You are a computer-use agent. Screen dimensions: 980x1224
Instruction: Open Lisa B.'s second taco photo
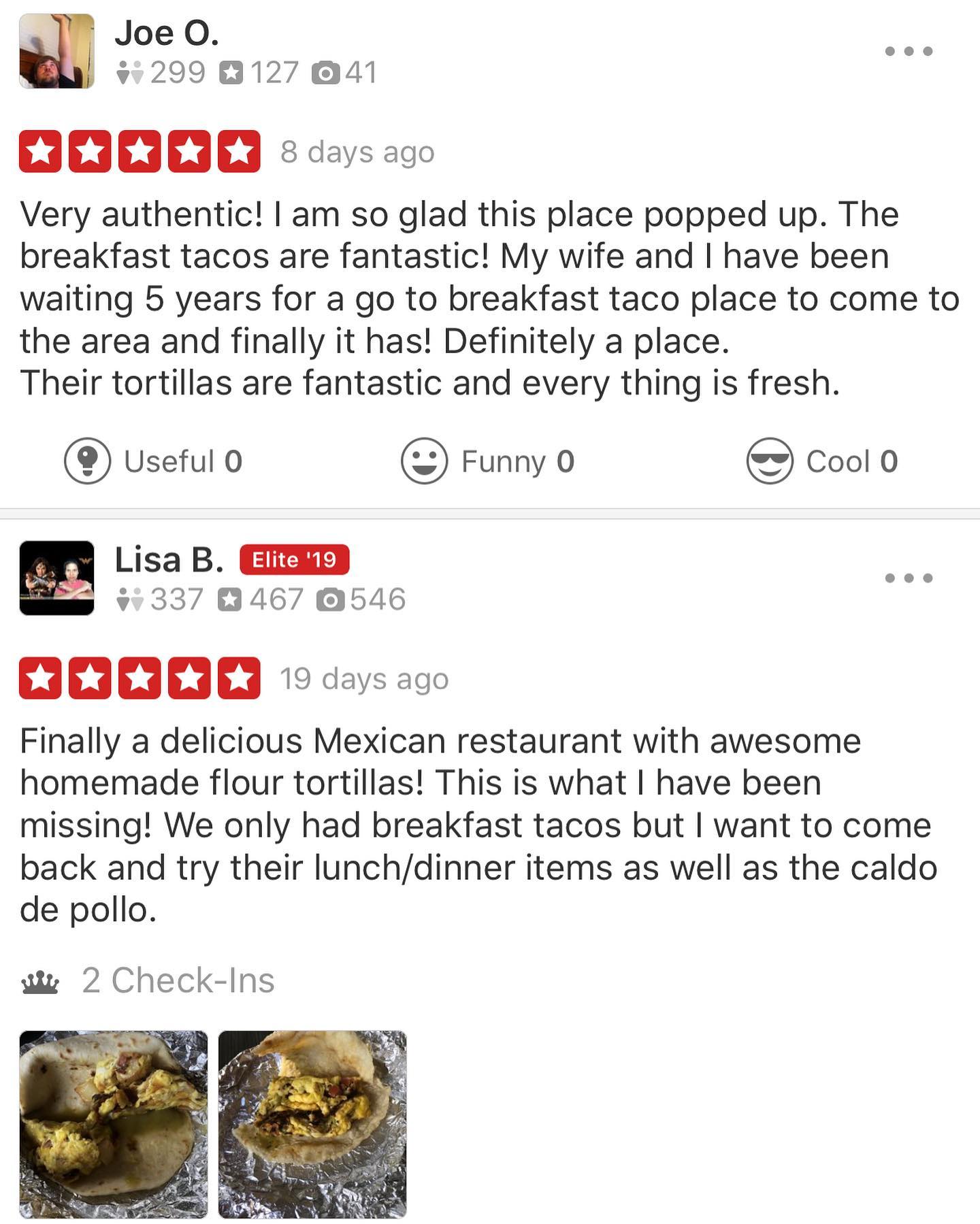(312, 1124)
